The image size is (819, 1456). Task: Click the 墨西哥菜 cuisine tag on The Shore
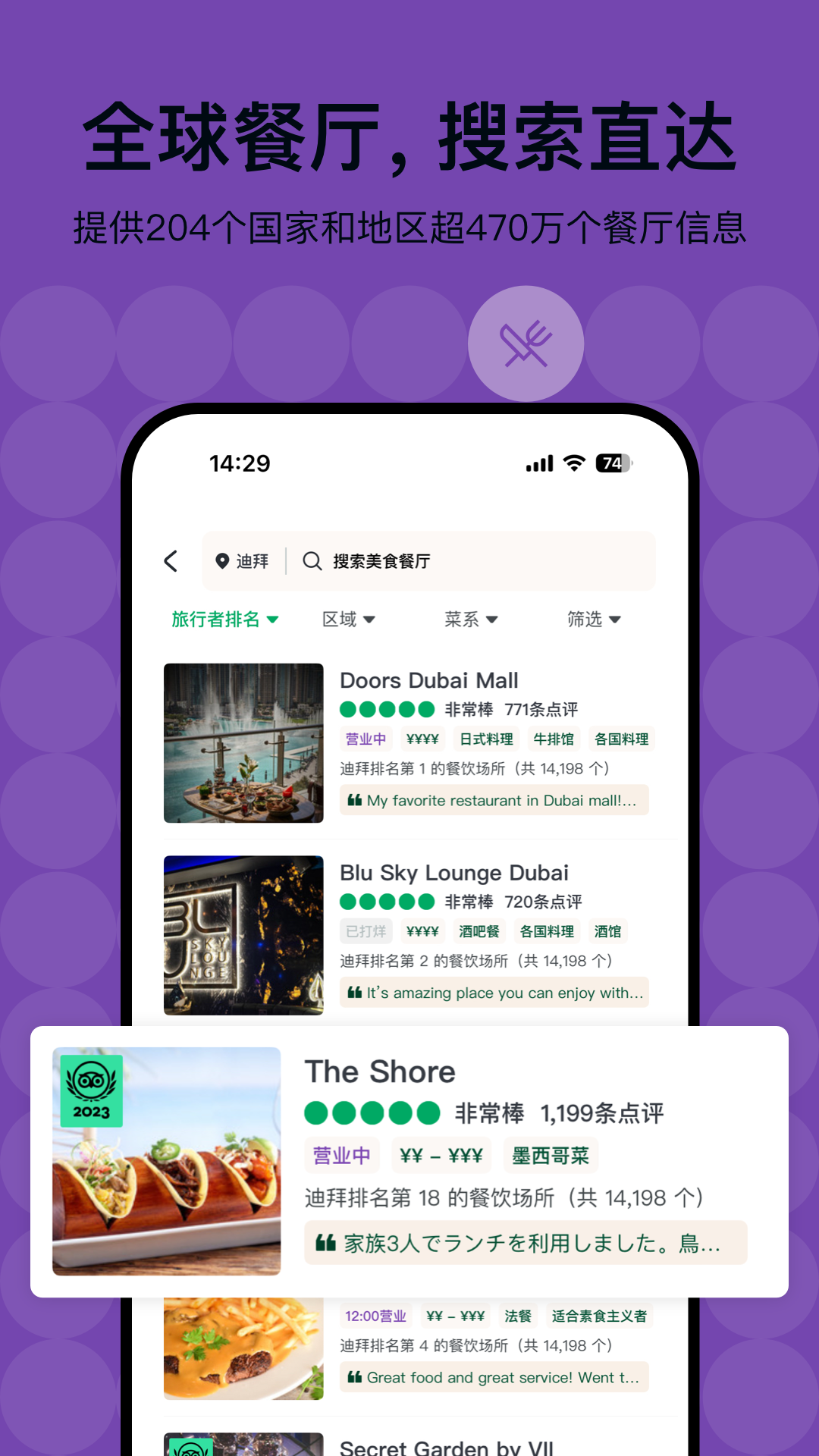(x=551, y=1155)
